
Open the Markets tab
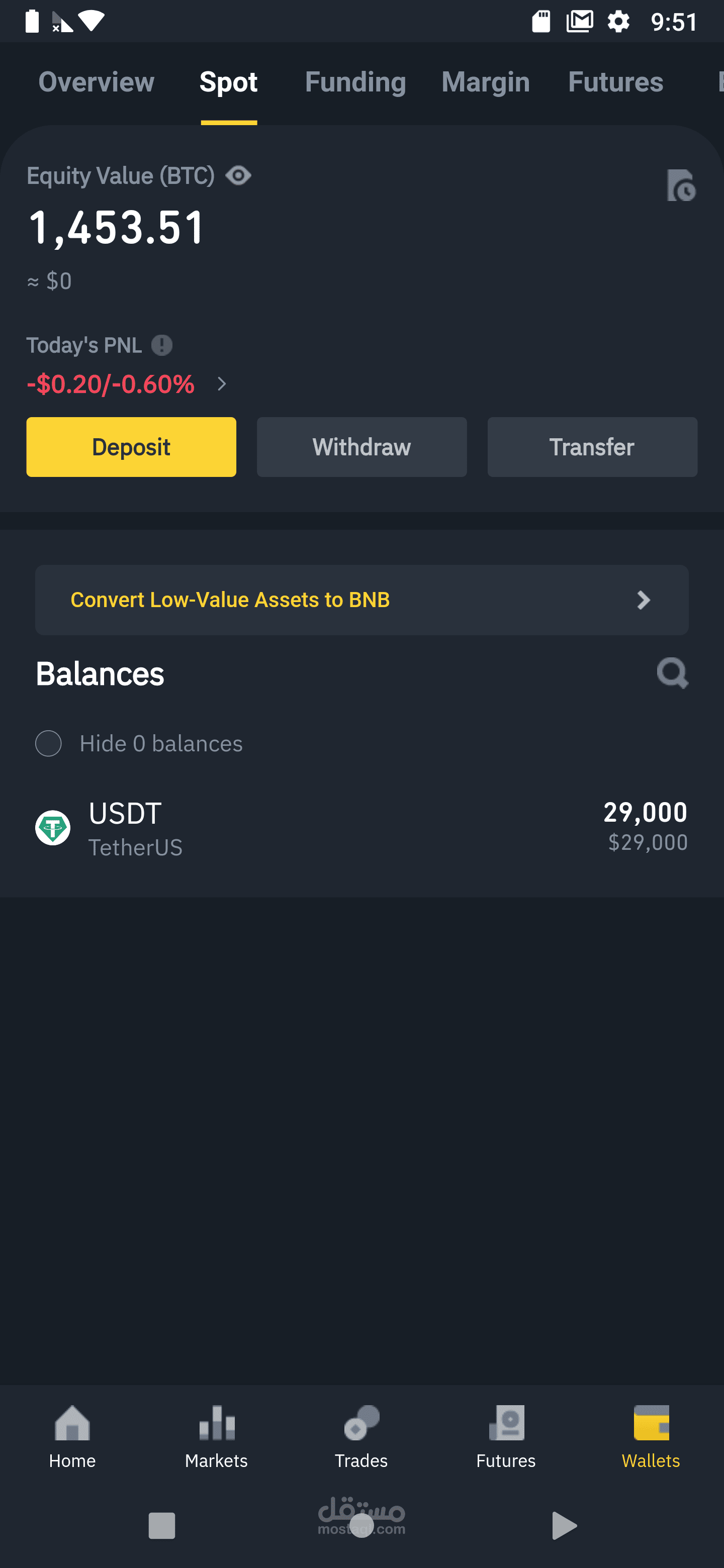pos(216,1436)
